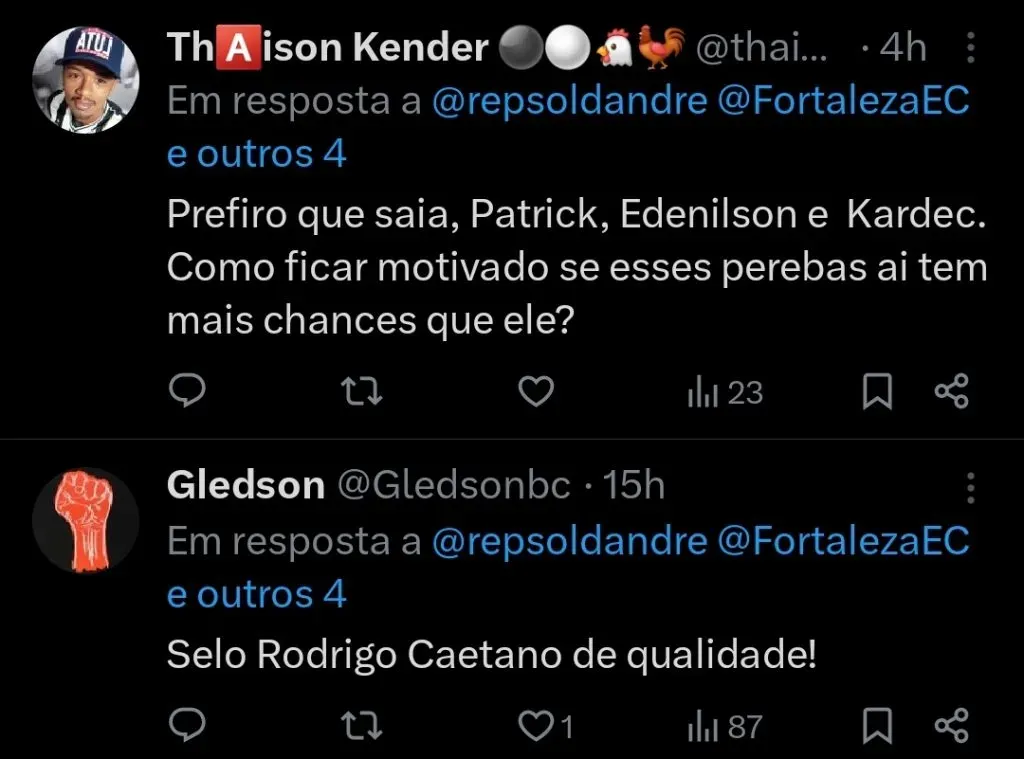Reply to Gledson's tweet
The image size is (1024, 759).
coord(186,726)
